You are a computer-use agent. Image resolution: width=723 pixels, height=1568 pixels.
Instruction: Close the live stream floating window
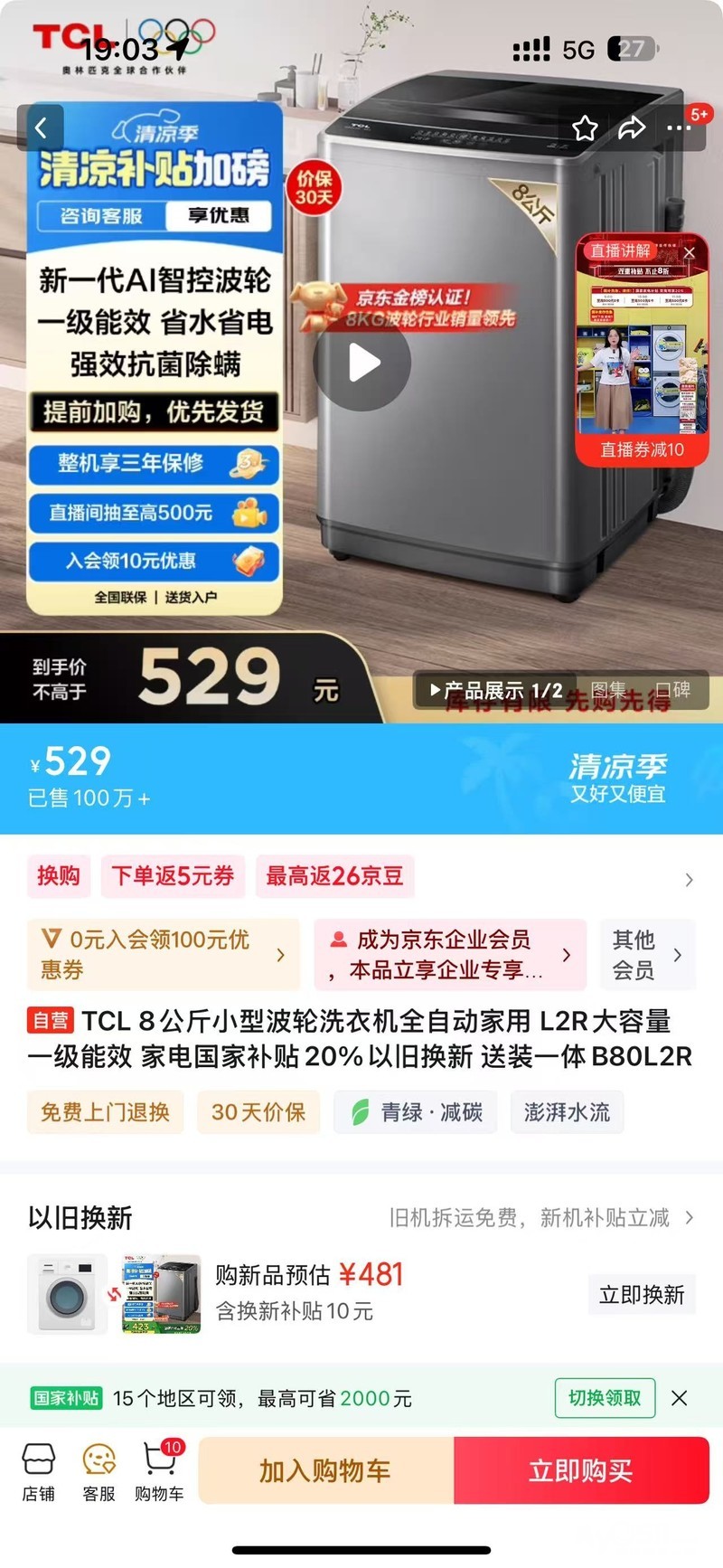click(690, 252)
